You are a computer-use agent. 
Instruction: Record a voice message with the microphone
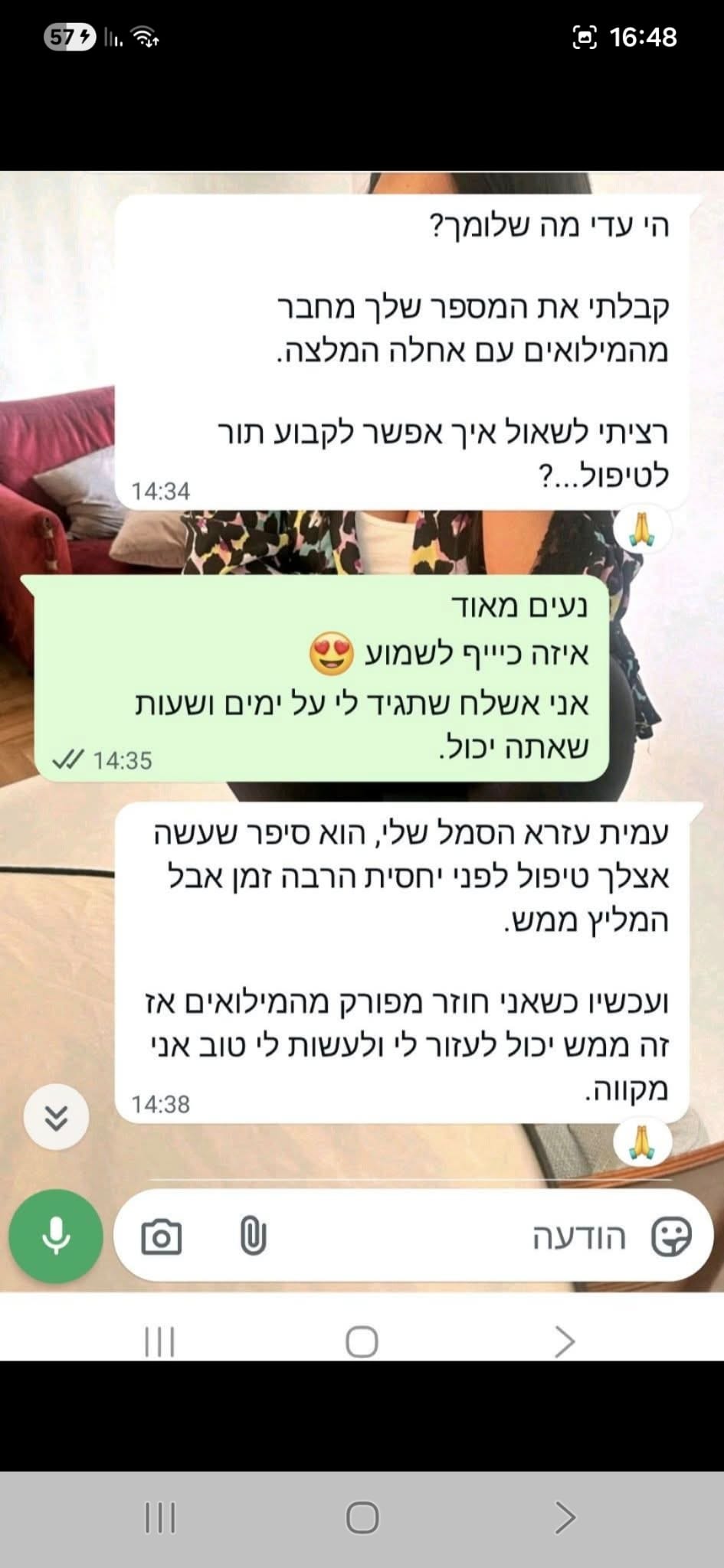click(55, 1236)
